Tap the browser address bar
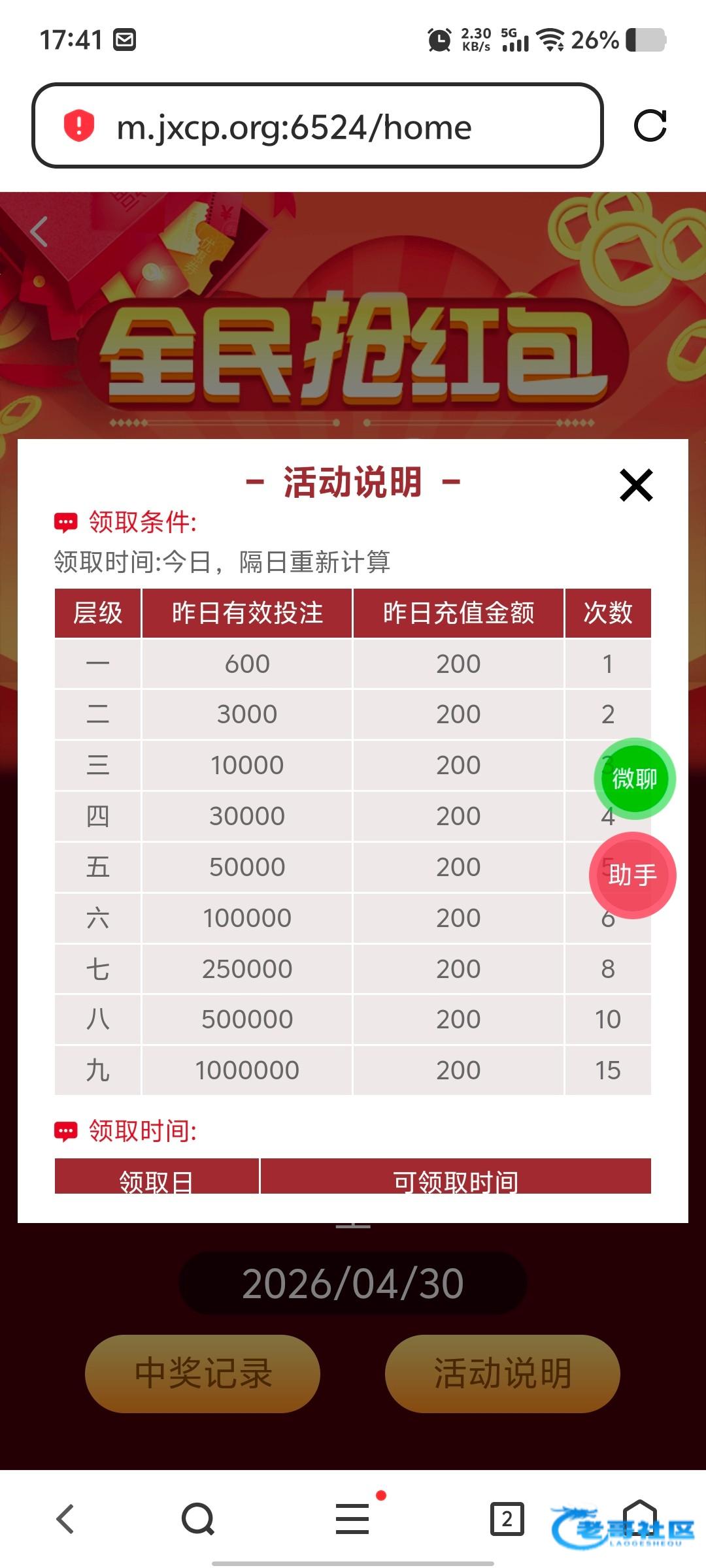 click(x=317, y=125)
